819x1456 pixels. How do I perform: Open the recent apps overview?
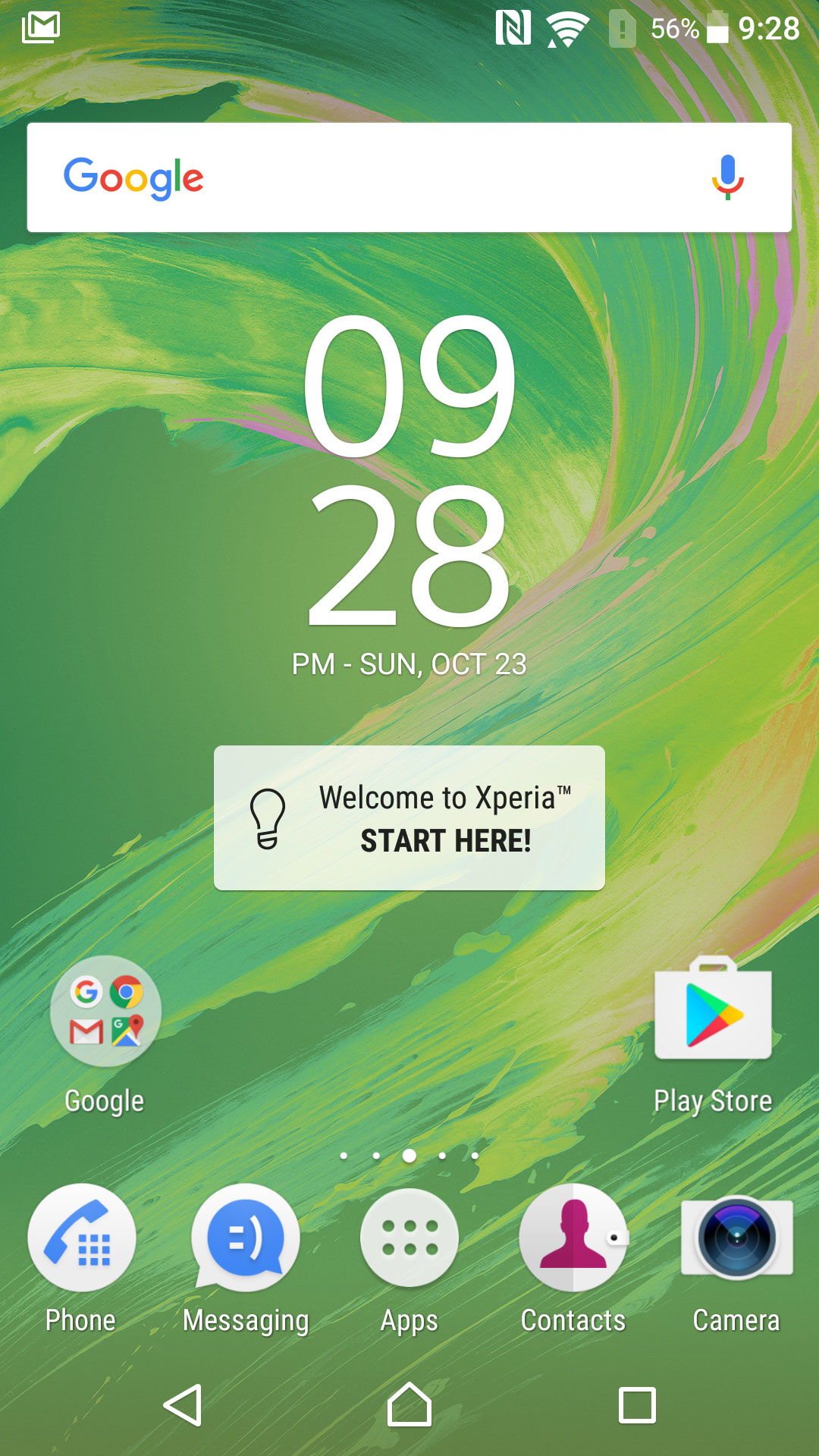tap(637, 1405)
